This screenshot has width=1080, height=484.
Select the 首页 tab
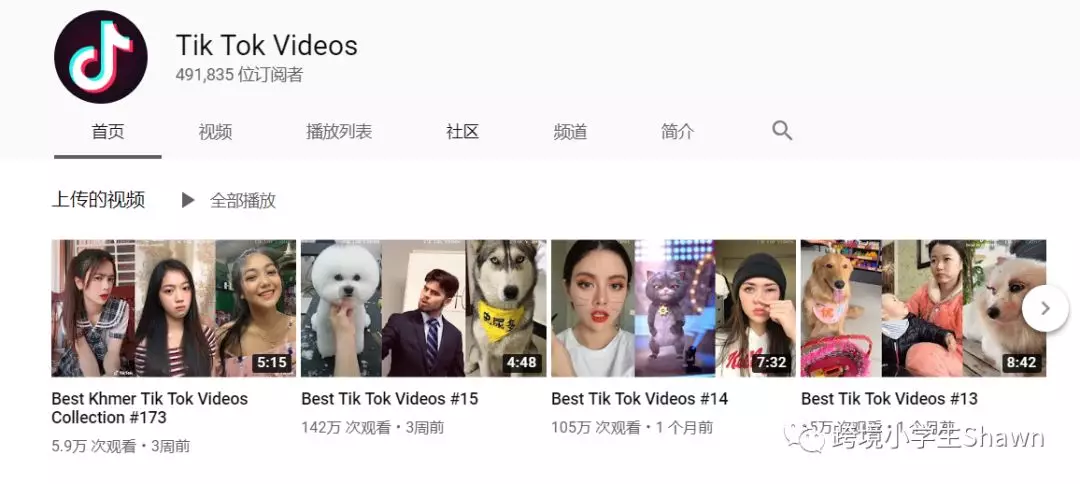(107, 131)
